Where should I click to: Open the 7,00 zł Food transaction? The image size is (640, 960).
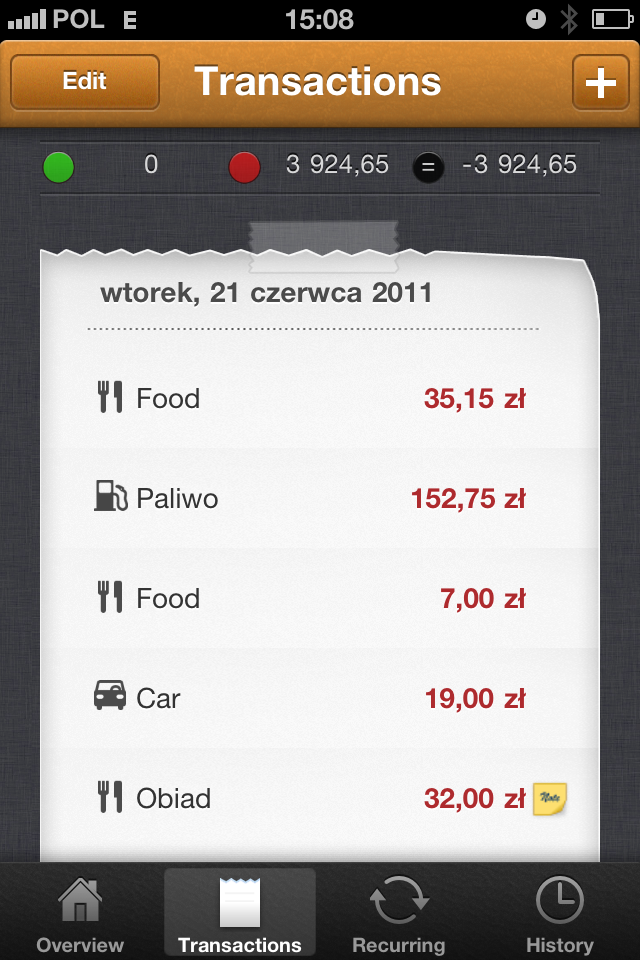coord(318,598)
